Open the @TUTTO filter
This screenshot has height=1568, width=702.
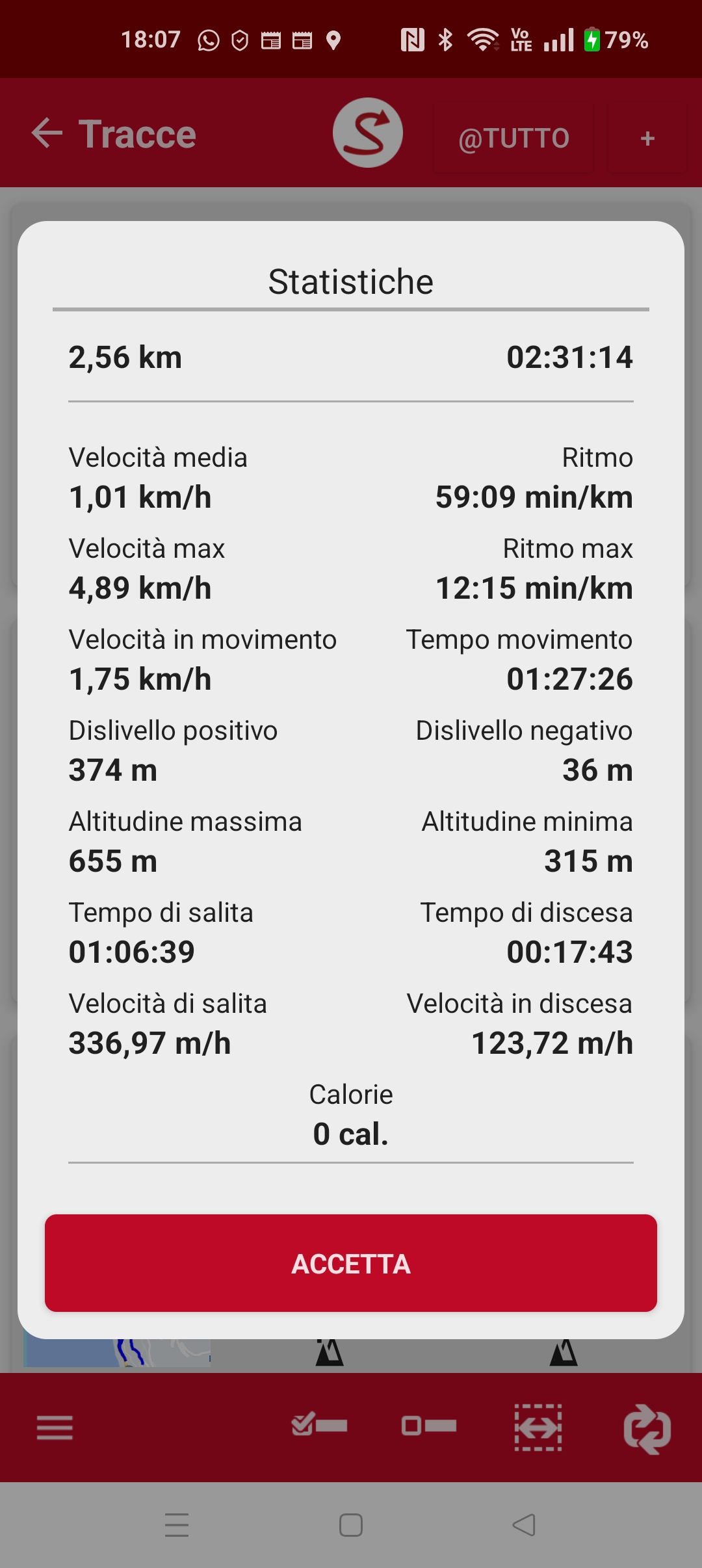coord(513,138)
